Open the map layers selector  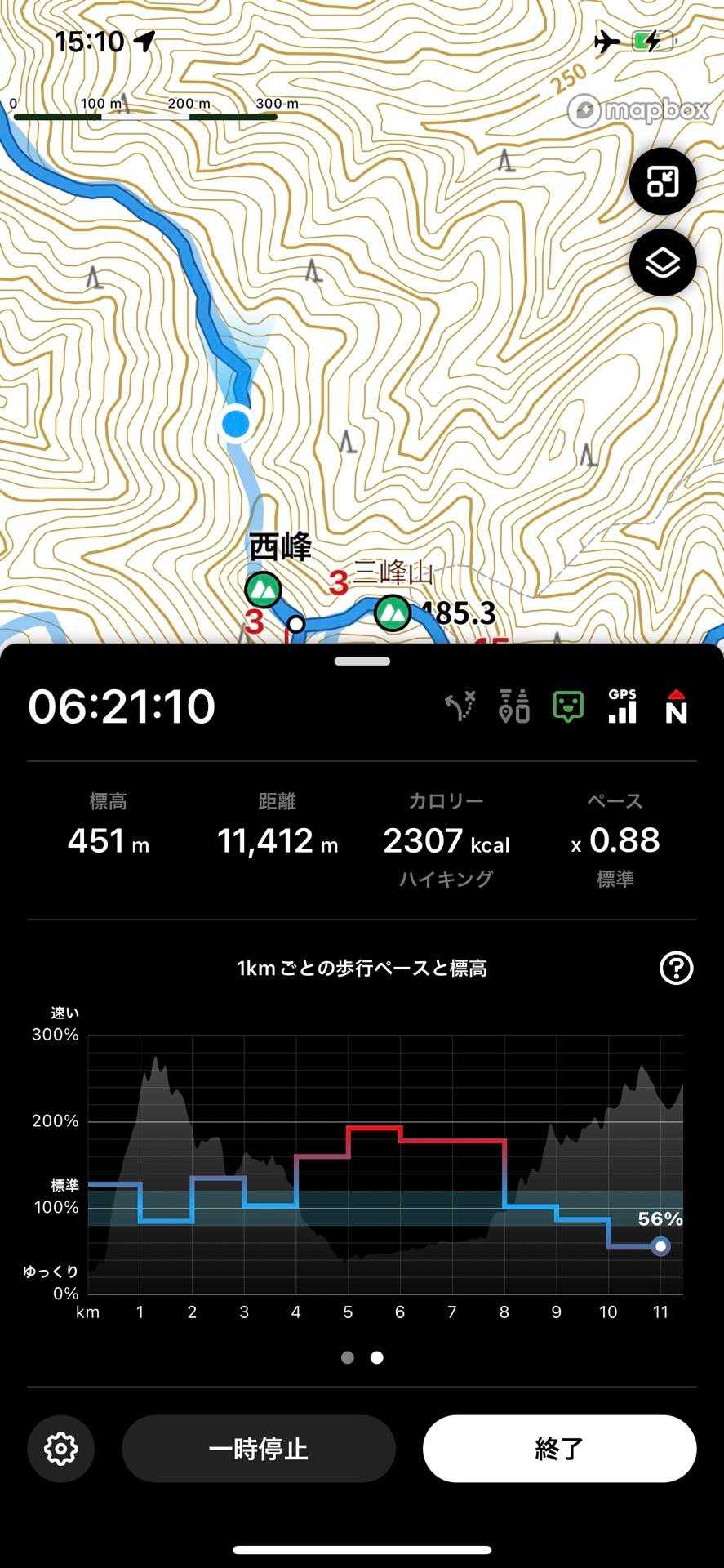pyautogui.click(x=662, y=263)
